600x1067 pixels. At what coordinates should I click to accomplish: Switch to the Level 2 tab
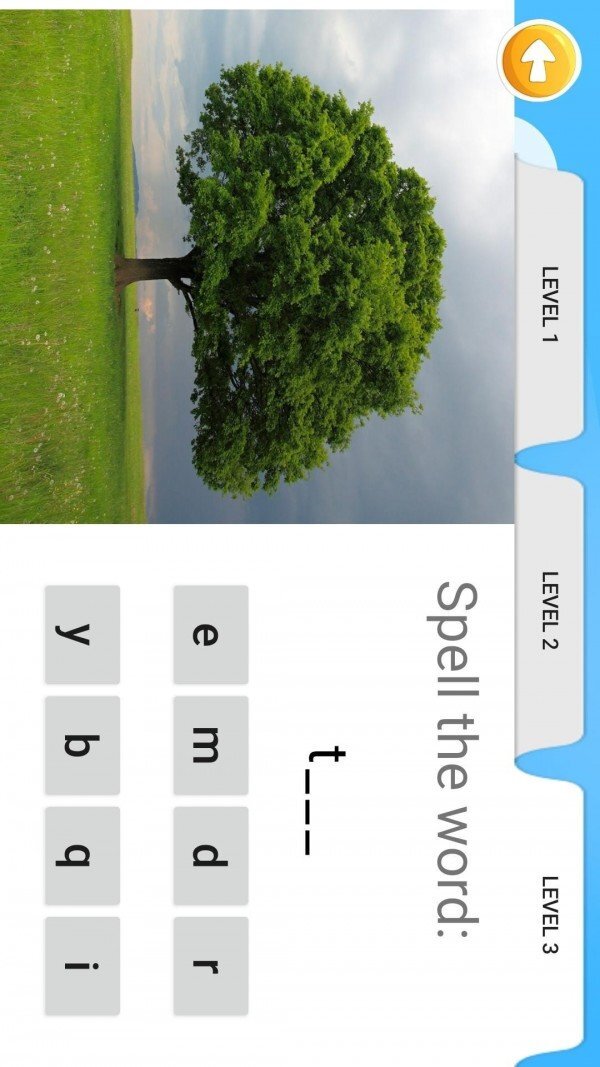pos(549,610)
